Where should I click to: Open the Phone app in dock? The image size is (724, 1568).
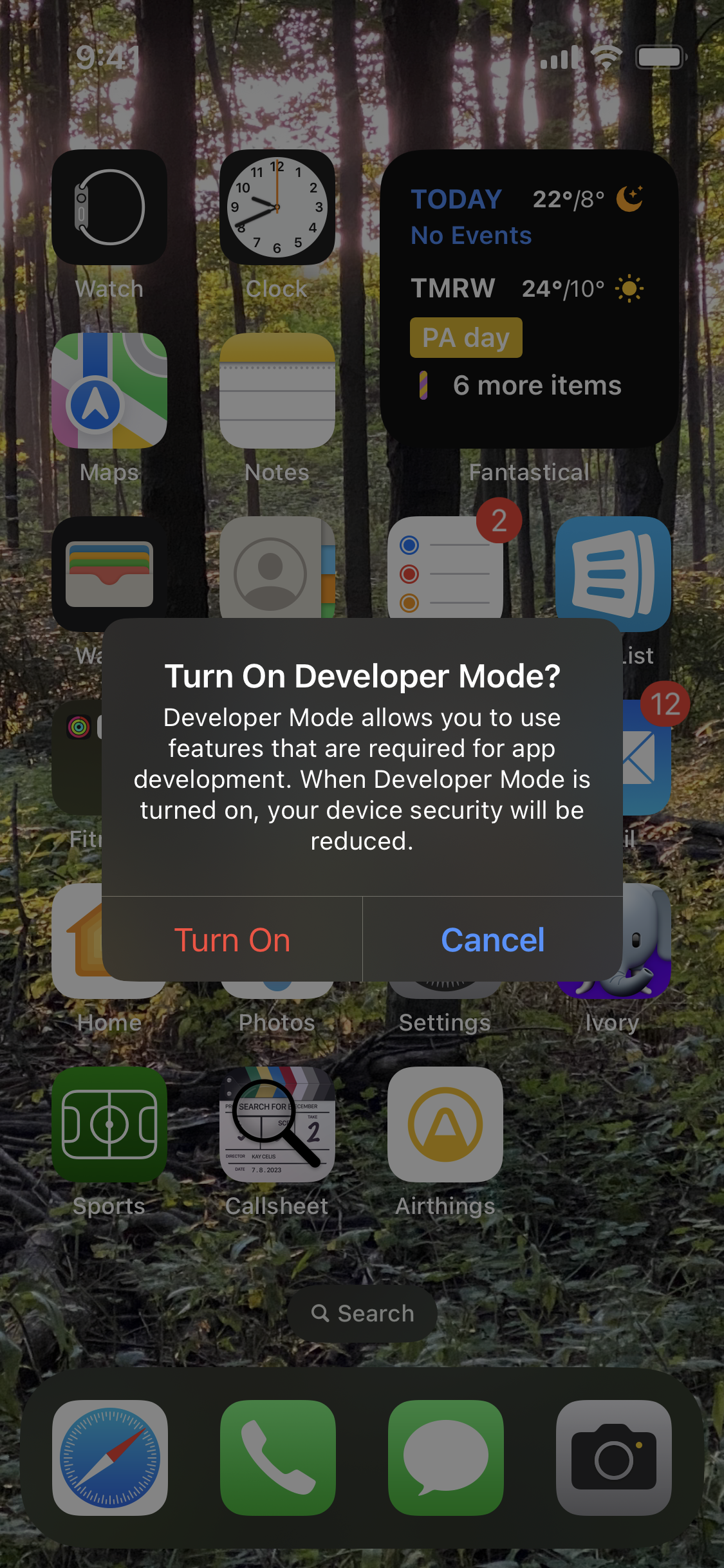pos(277,1457)
